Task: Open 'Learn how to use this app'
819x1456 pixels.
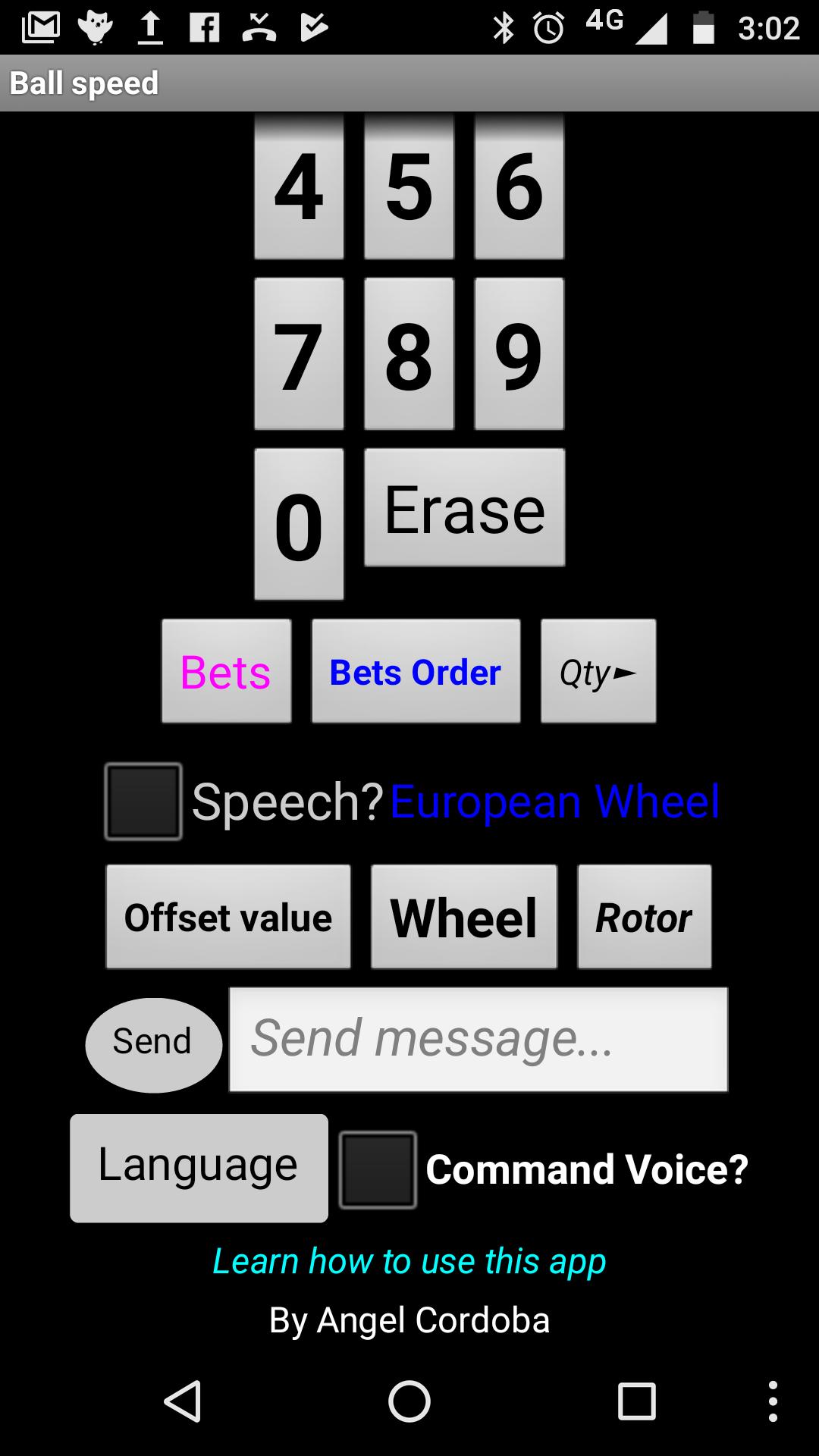Action: pyautogui.click(x=409, y=1261)
